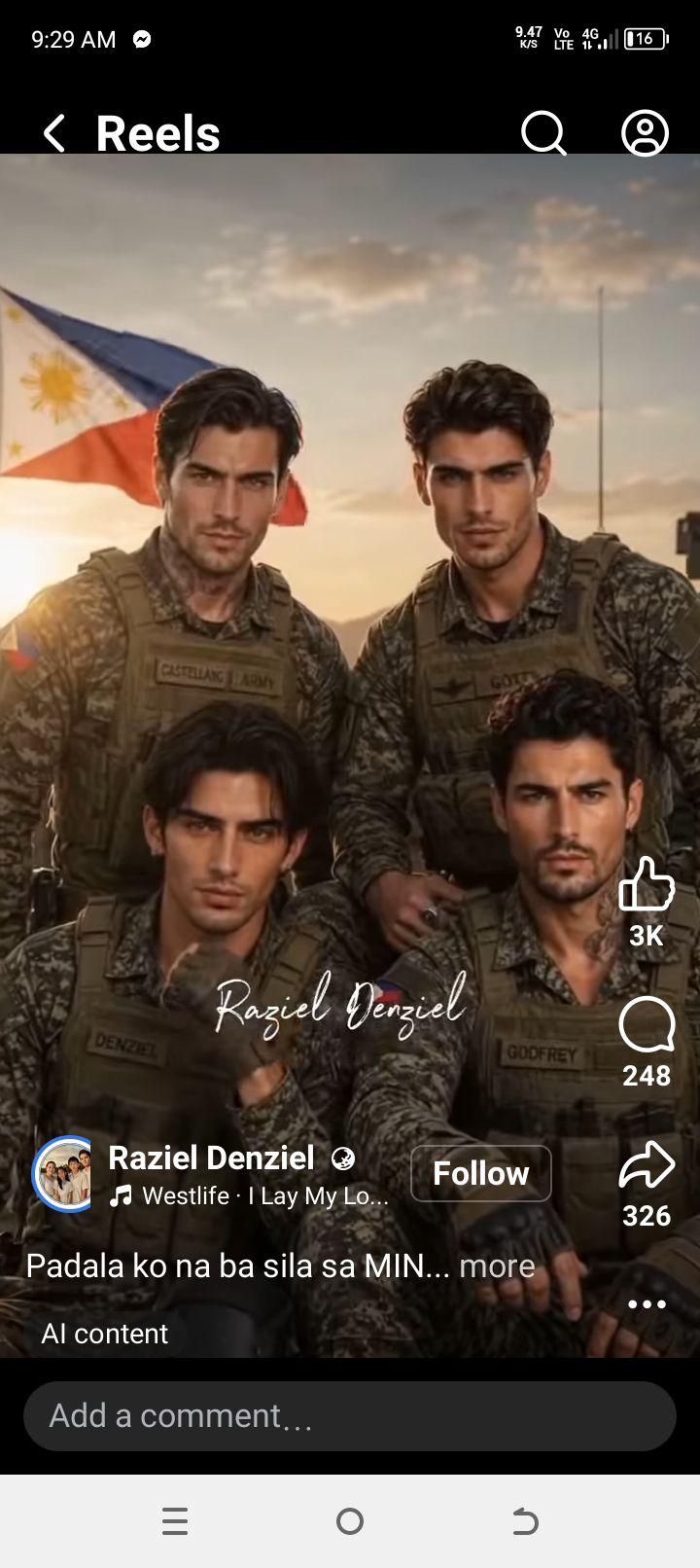This screenshot has height=1568, width=700.
Task: Tap the system home button
Action: point(350,1521)
